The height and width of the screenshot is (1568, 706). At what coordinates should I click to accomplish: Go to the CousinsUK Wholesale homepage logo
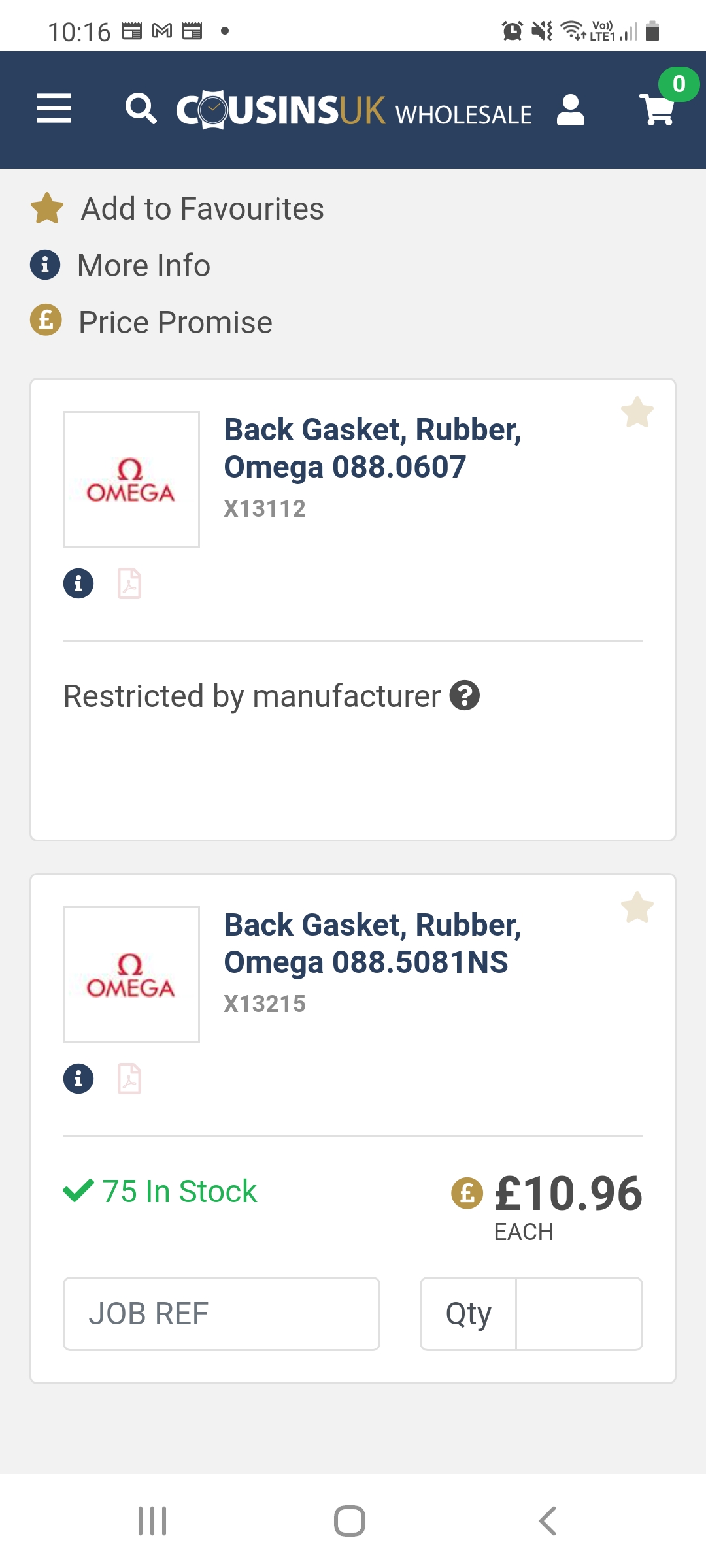coord(354,110)
